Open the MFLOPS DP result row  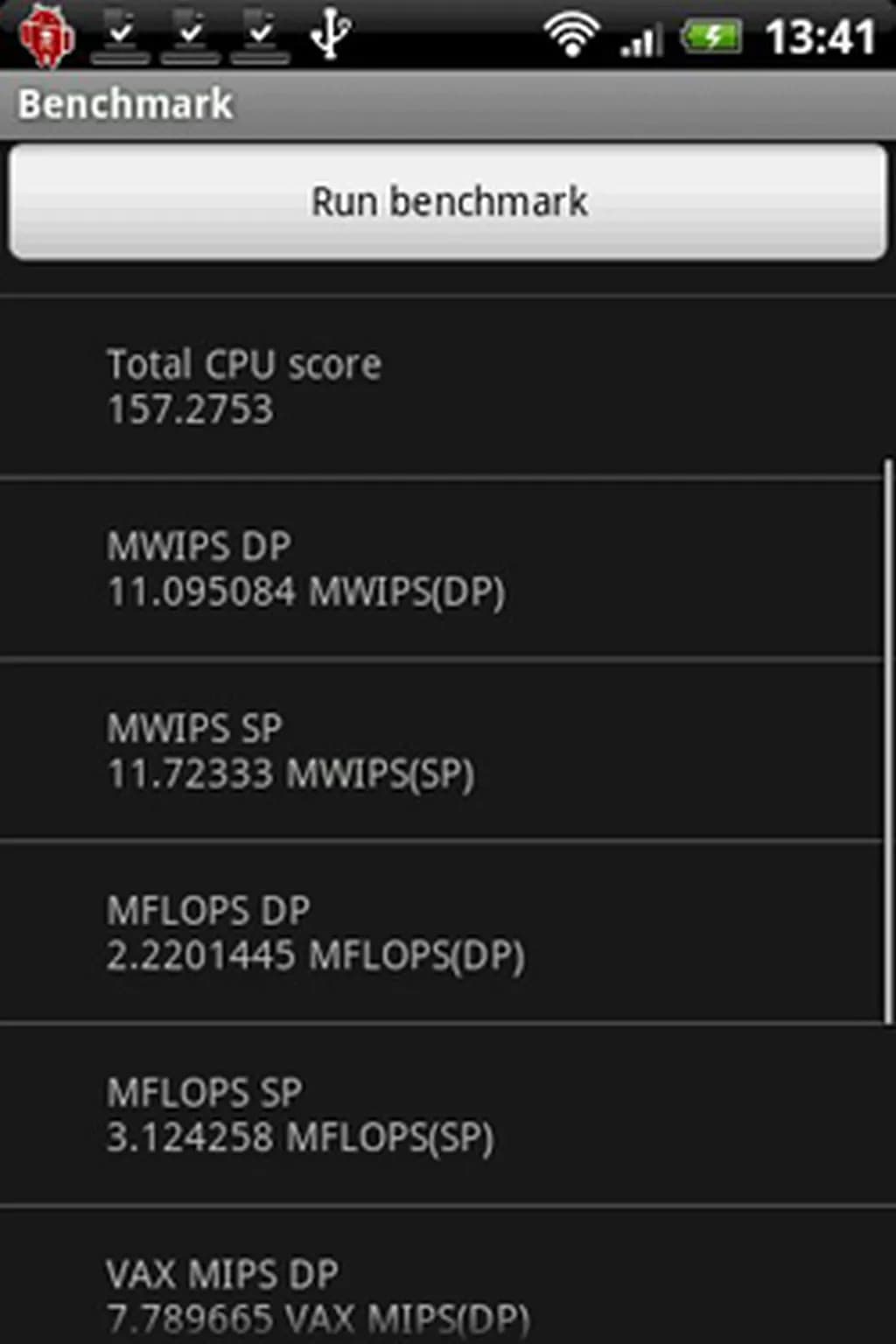point(437,933)
